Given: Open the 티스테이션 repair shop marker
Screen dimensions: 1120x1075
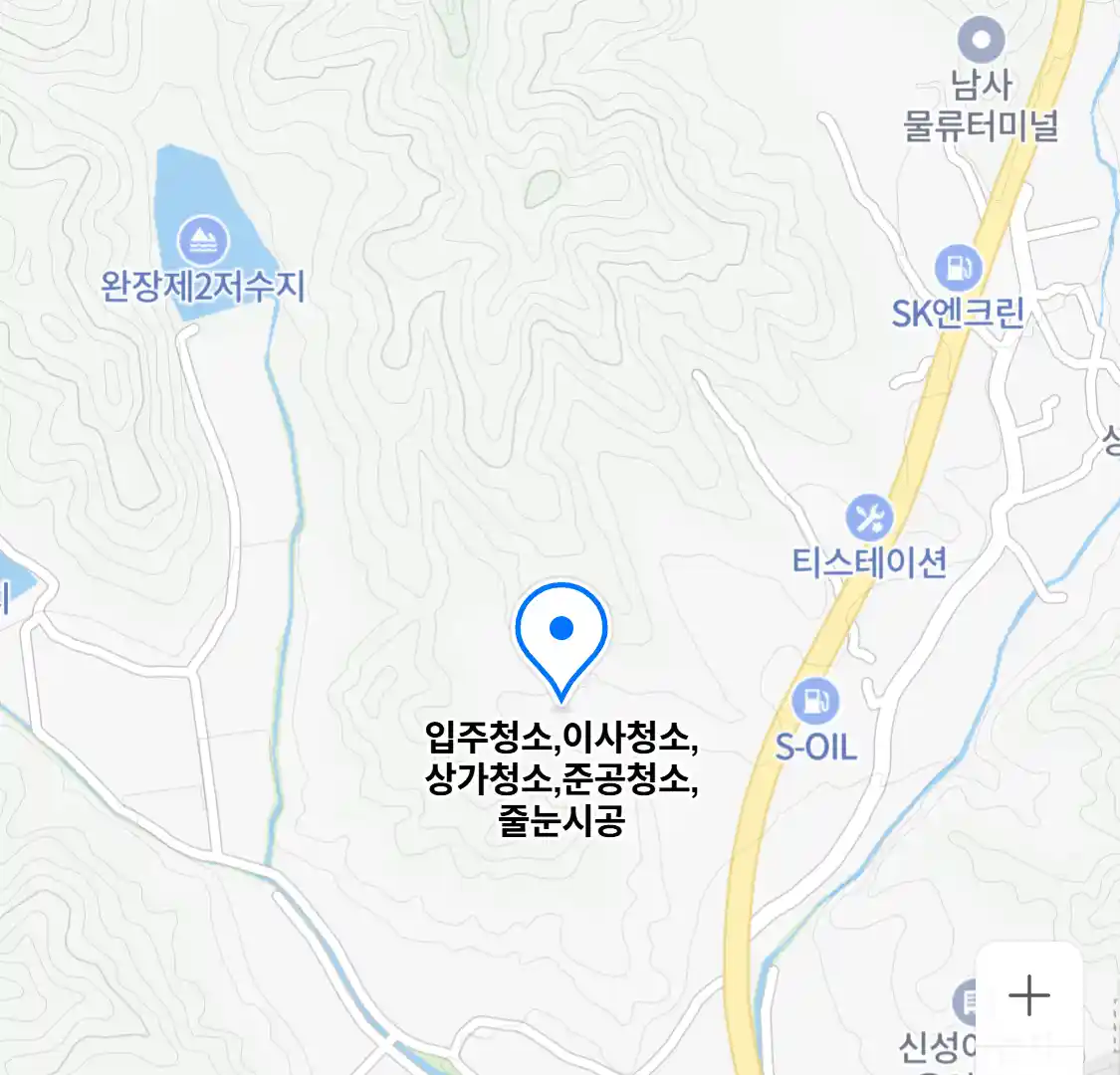Looking at the screenshot, I should (x=869, y=519).
